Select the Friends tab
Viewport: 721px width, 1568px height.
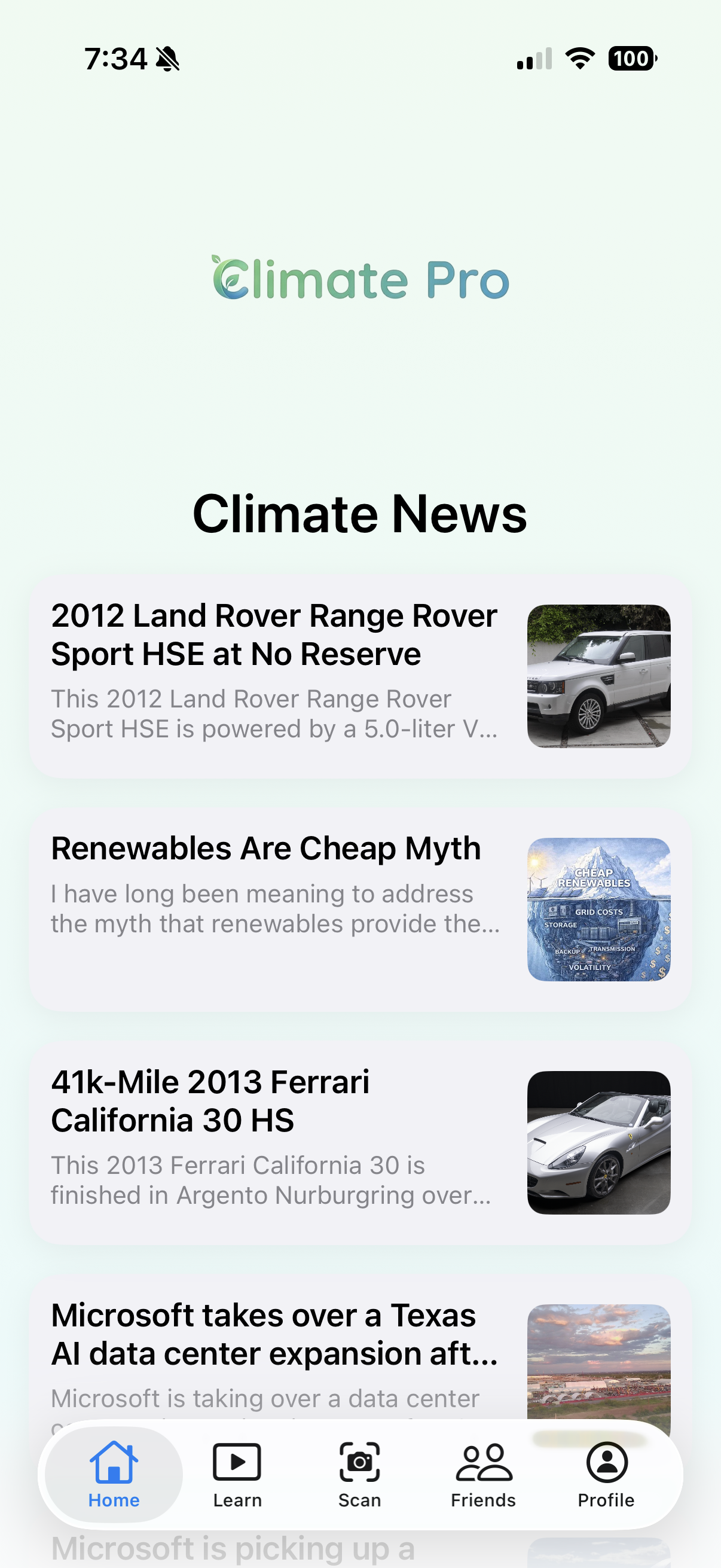point(483,1474)
